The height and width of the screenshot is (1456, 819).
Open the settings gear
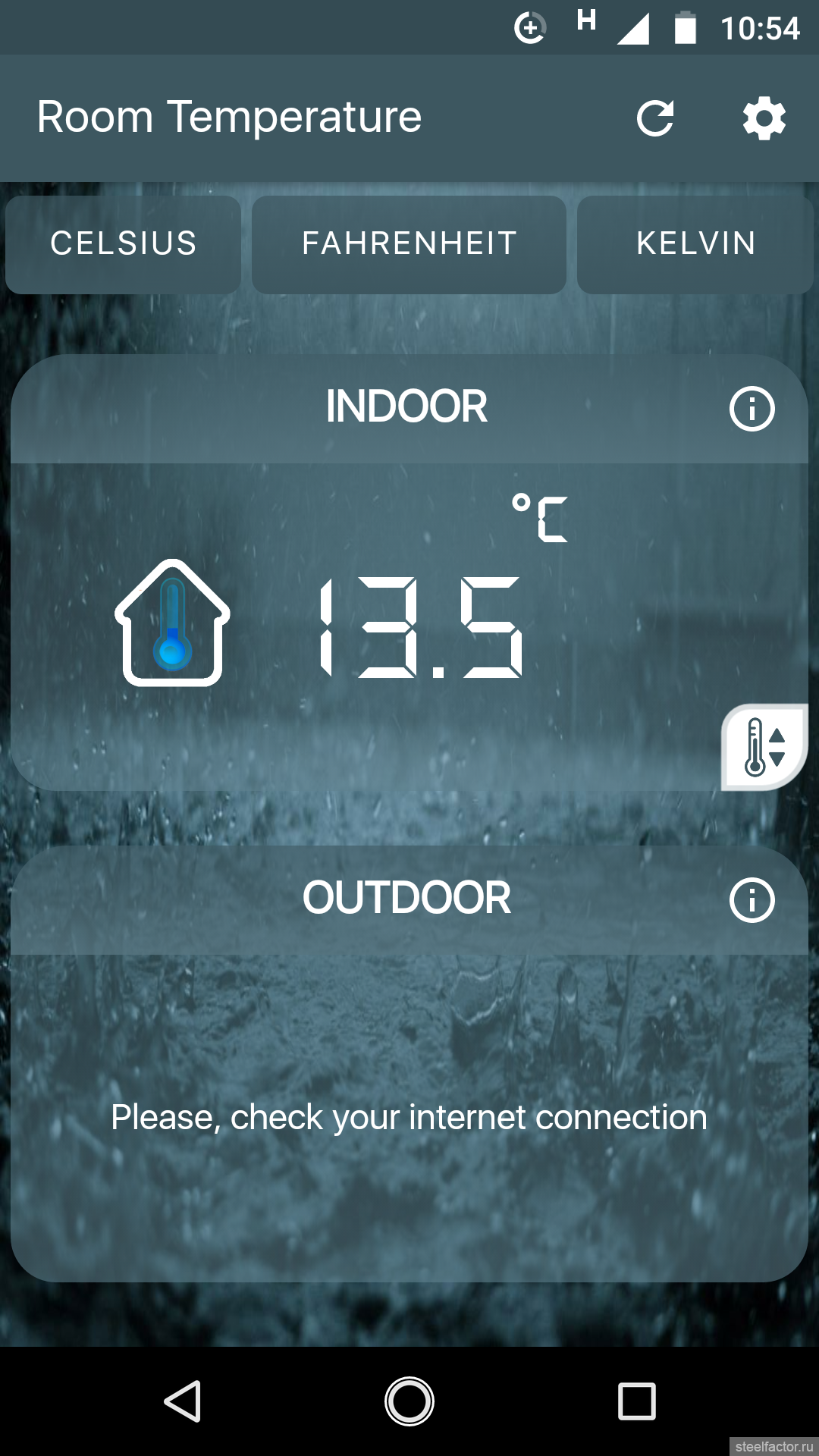pos(764,118)
